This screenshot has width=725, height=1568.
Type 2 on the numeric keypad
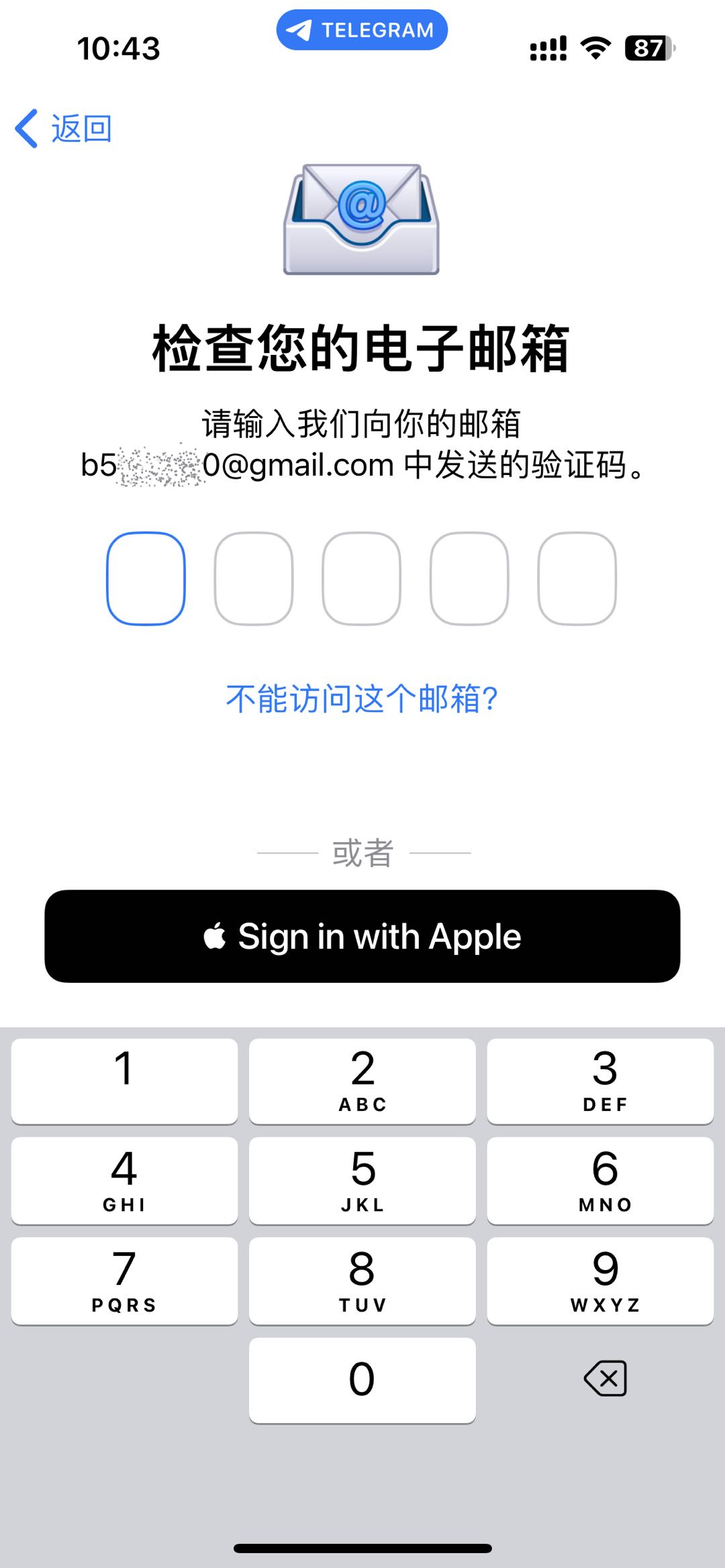(x=362, y=1080)
